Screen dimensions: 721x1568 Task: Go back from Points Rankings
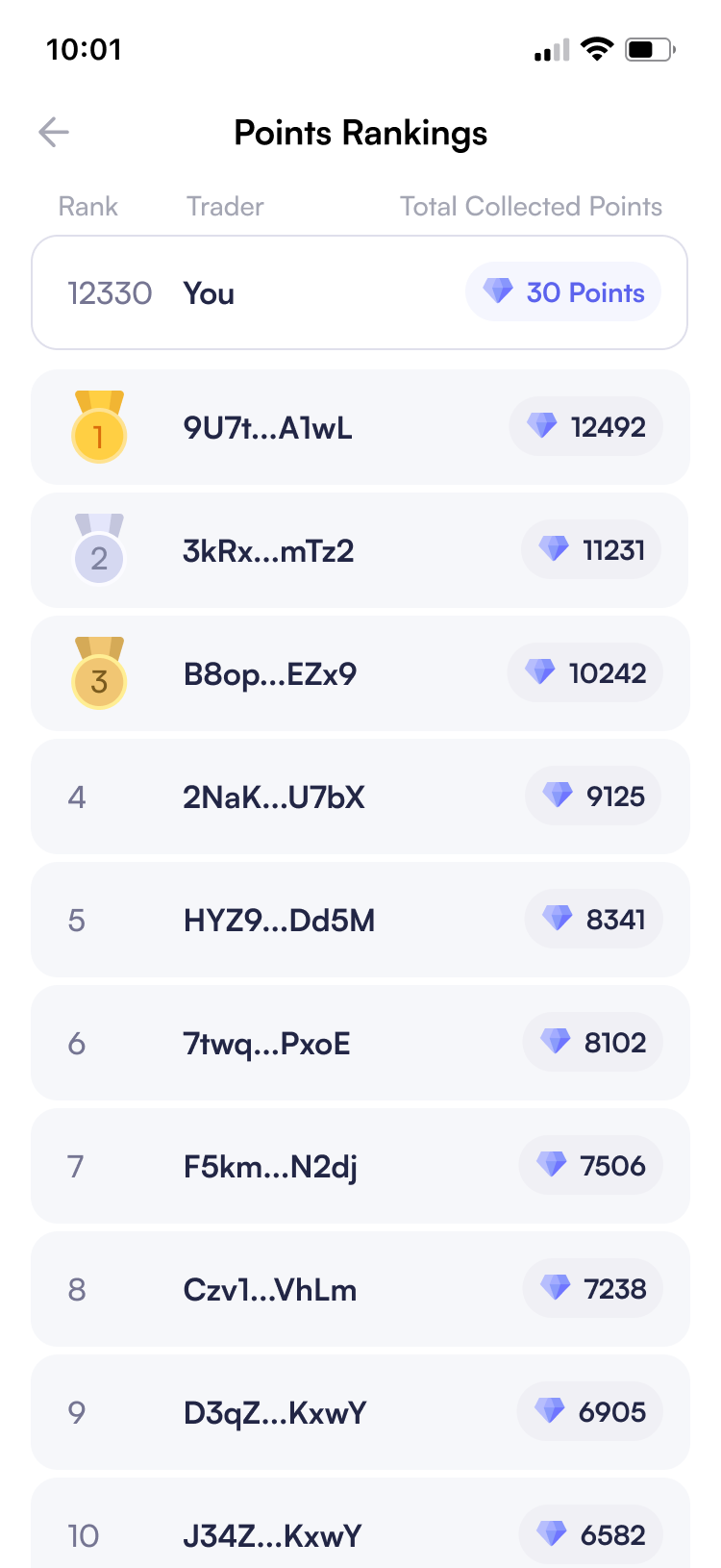(54, 132)
